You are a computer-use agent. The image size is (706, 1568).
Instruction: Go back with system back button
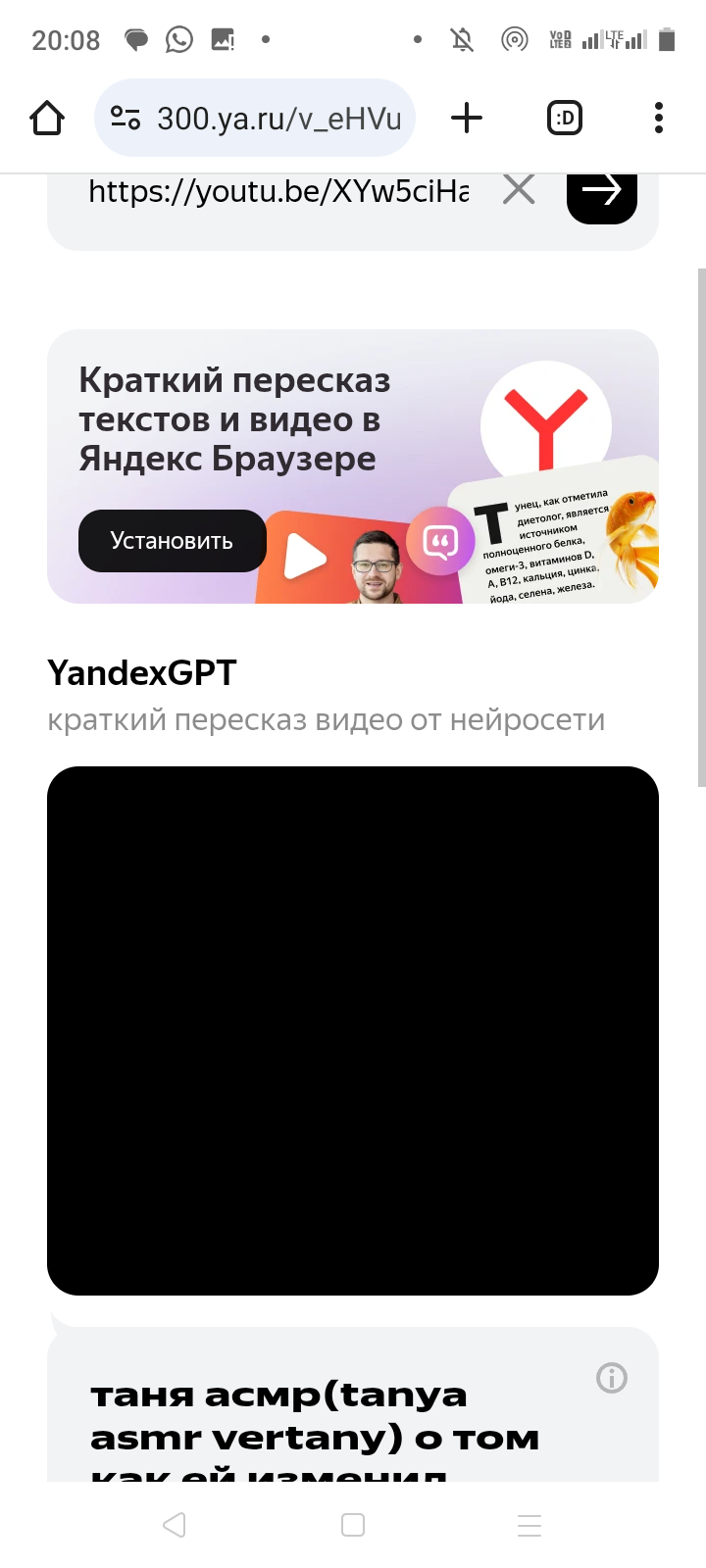(x=175, y=1525)
